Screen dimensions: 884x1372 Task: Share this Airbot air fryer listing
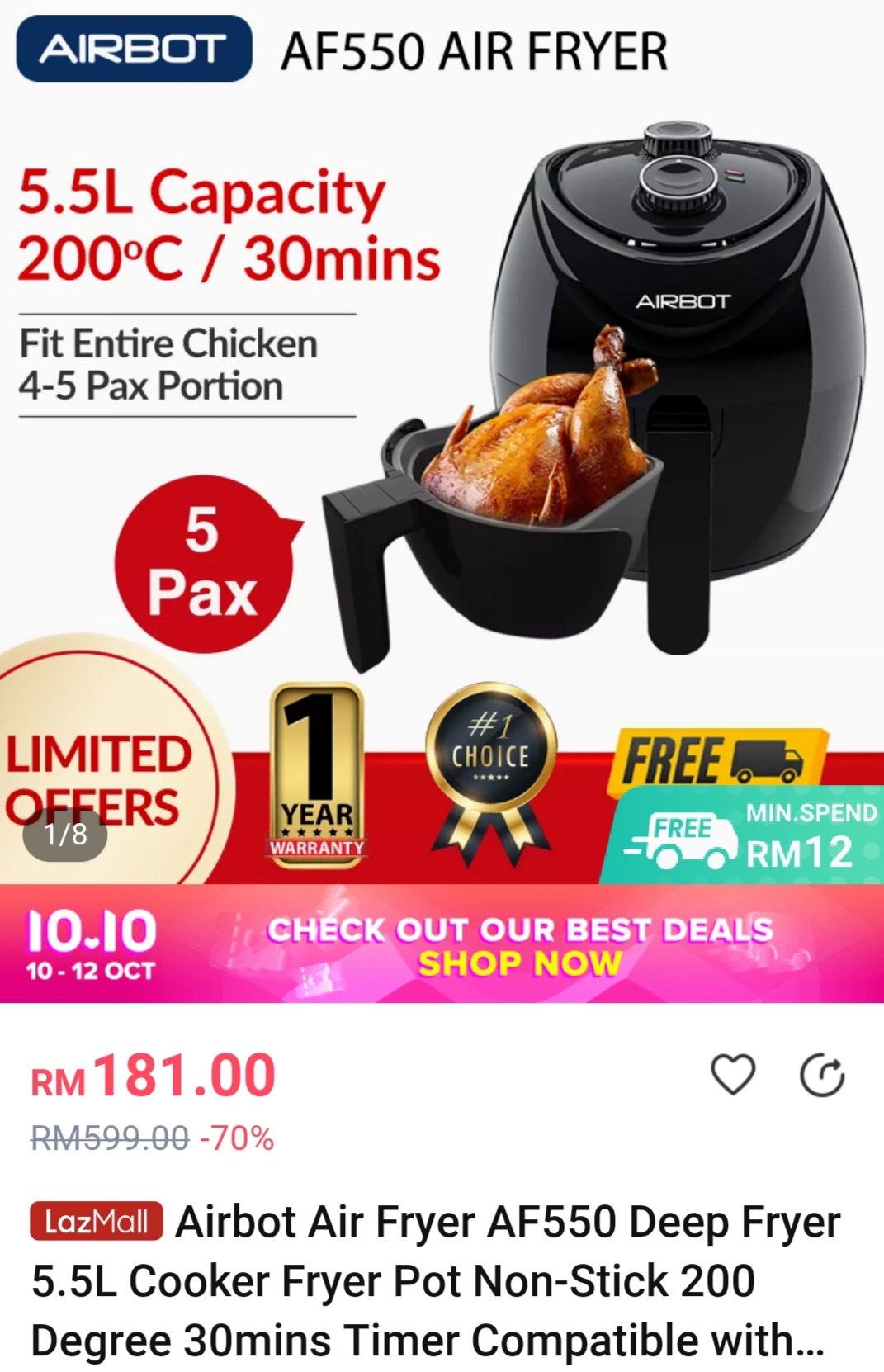[822, 1075]
